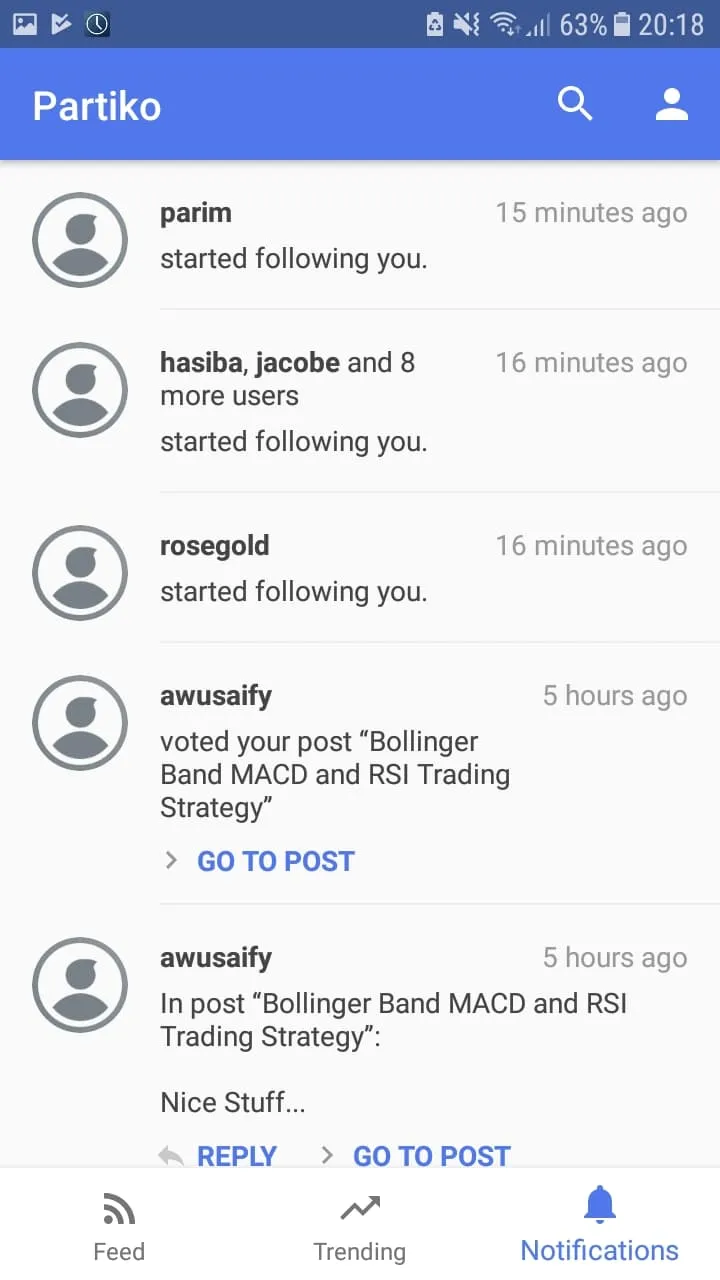
Task: Open the hasiba, jacobe and 8 more notification
Action: (360, 401)
